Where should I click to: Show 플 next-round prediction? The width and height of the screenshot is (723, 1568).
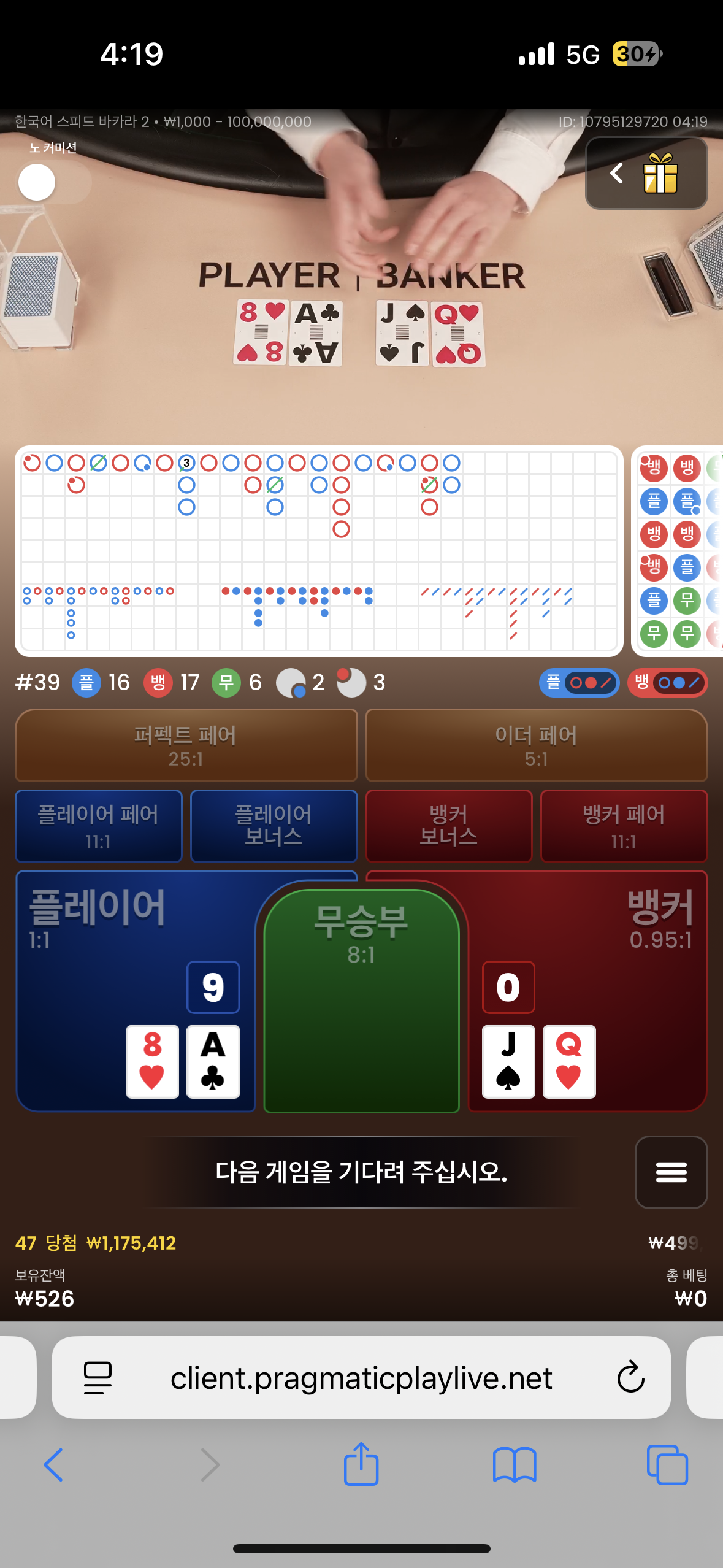pos(579,683)
